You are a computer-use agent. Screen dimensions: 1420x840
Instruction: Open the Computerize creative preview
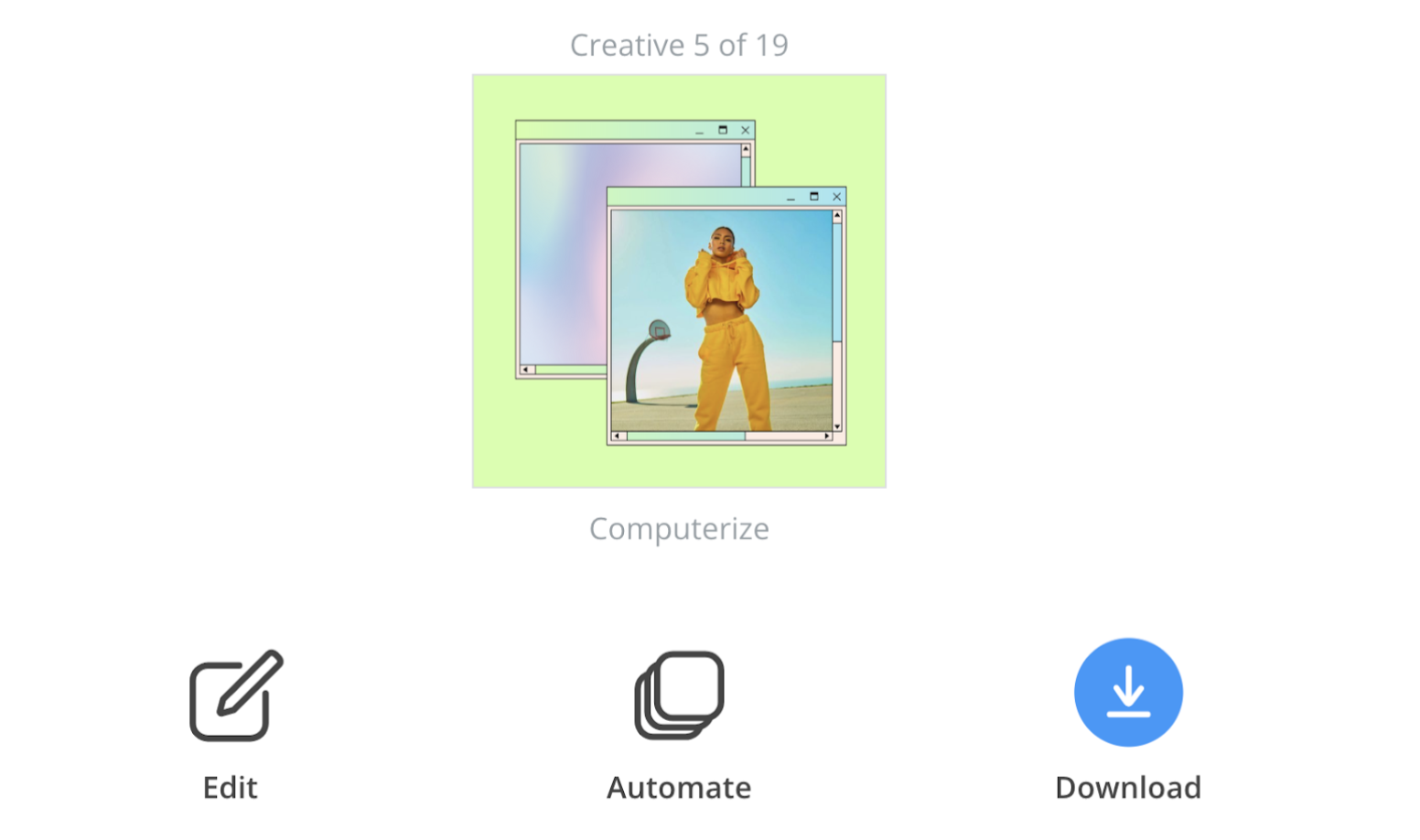[x=679, y=281]
